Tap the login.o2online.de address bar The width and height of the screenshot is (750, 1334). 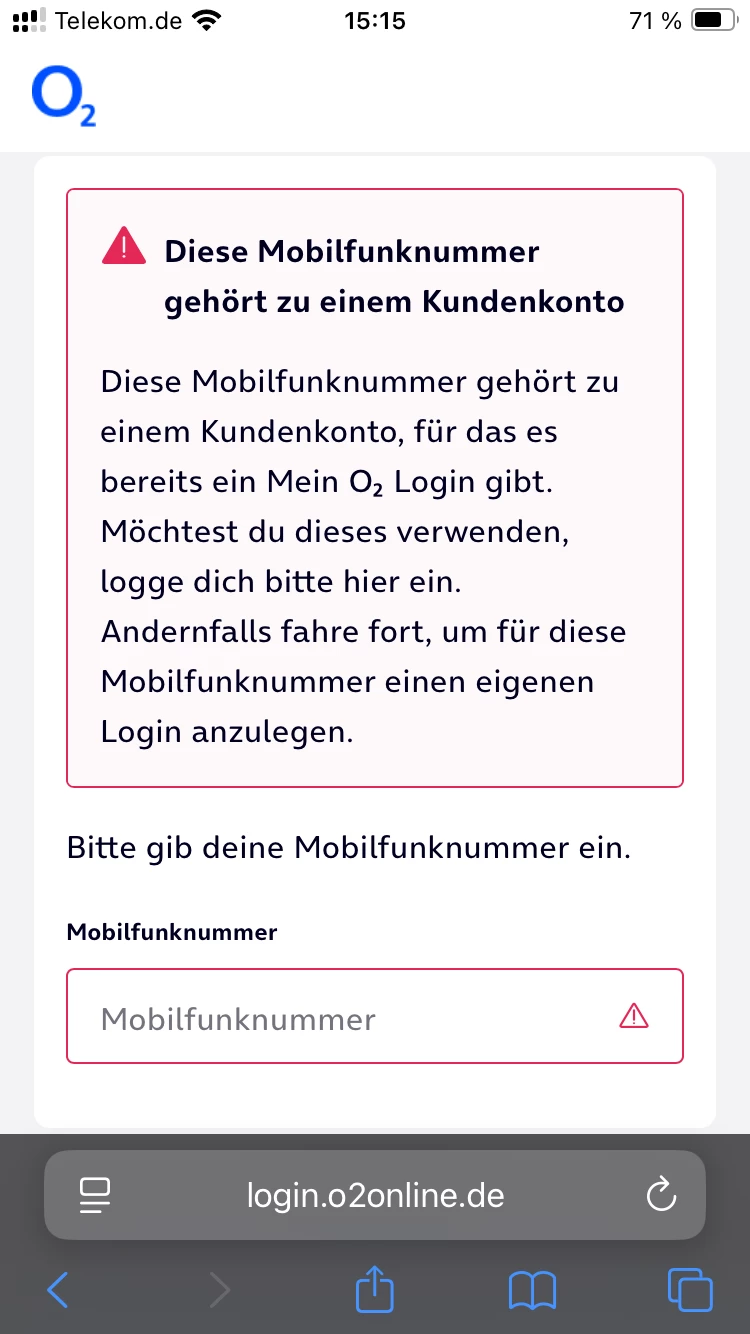tap(375, 1195)
